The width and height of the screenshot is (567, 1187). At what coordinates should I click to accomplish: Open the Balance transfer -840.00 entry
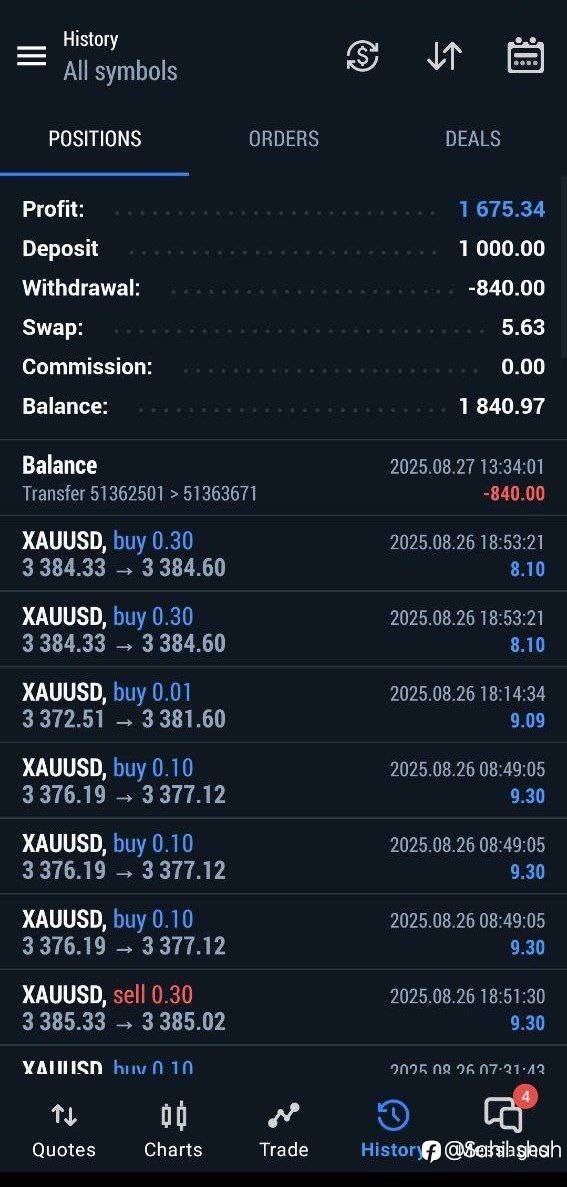tap(283, 478)
